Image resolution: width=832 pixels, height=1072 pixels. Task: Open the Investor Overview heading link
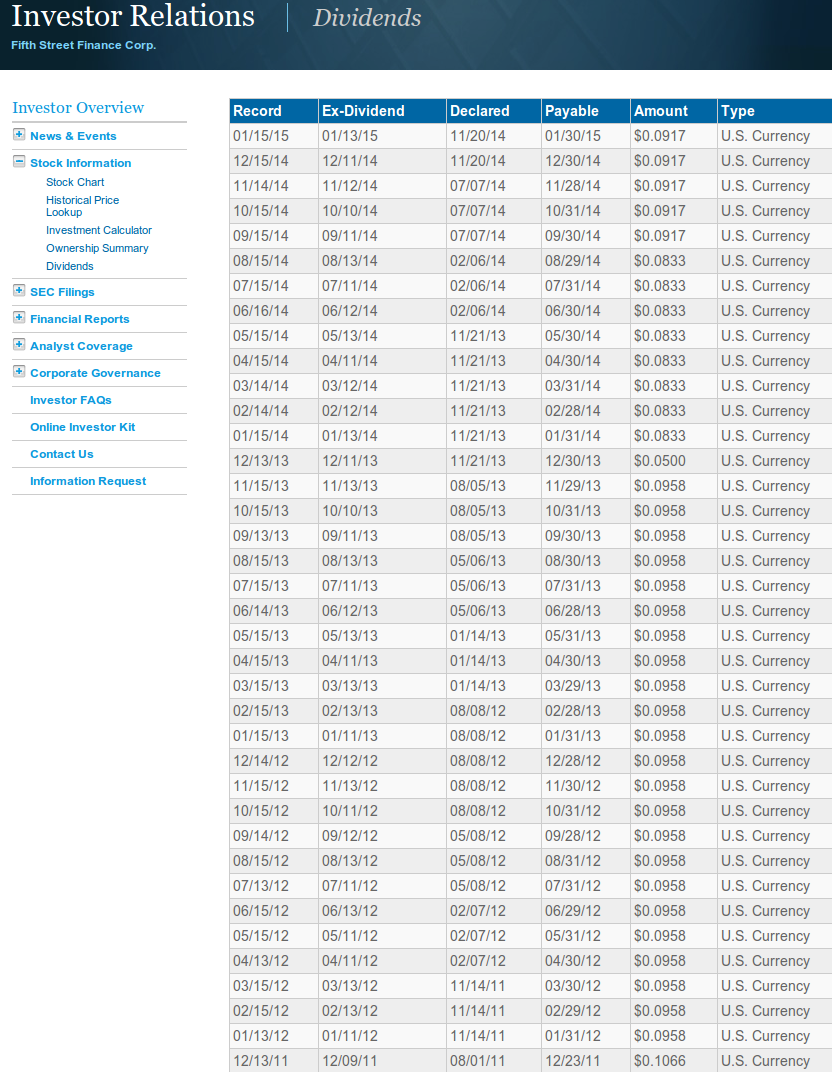point(78,108)
